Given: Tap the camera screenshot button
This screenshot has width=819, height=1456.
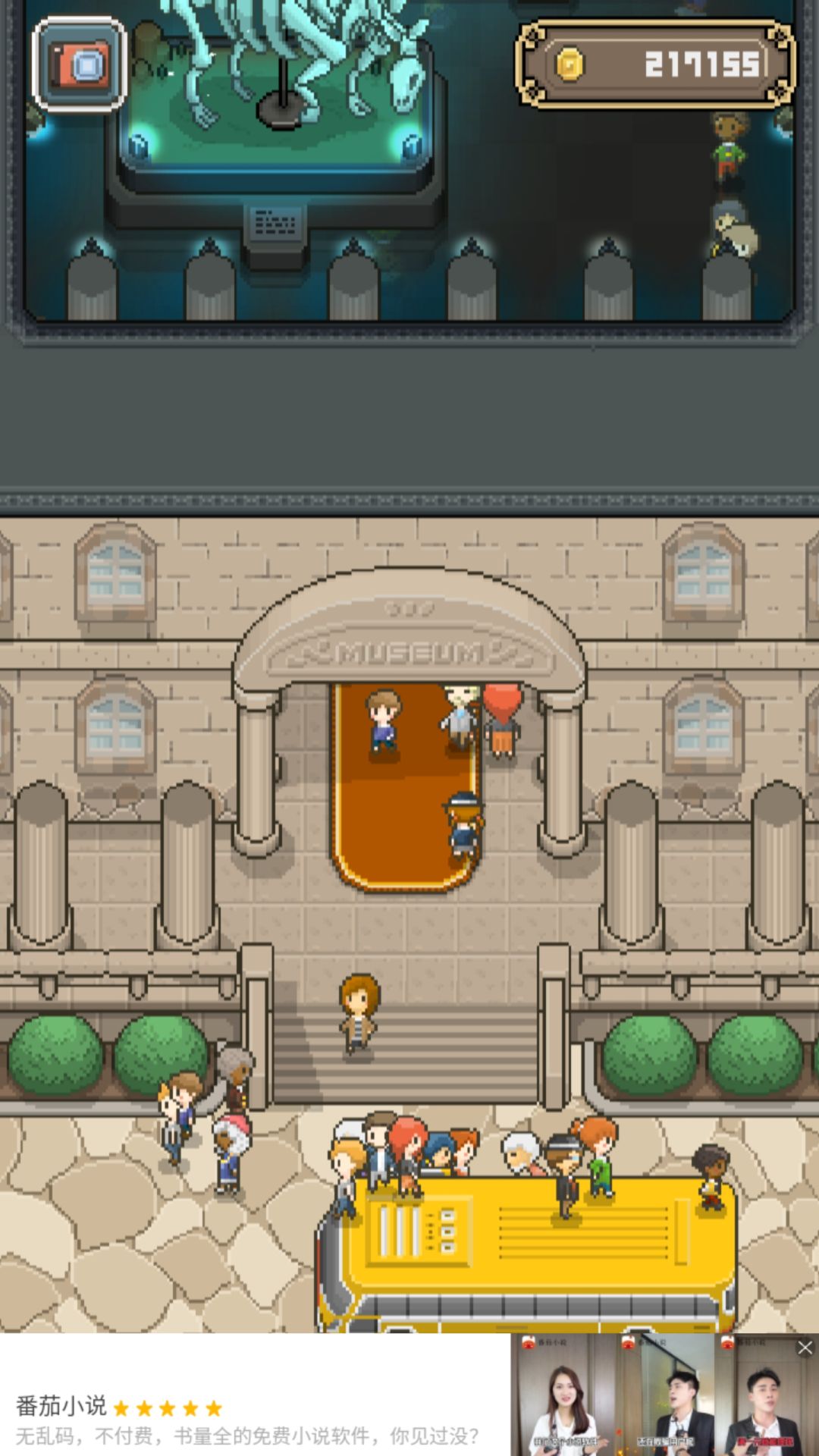Looking at the screenshot, I should [x=80, y=65].
